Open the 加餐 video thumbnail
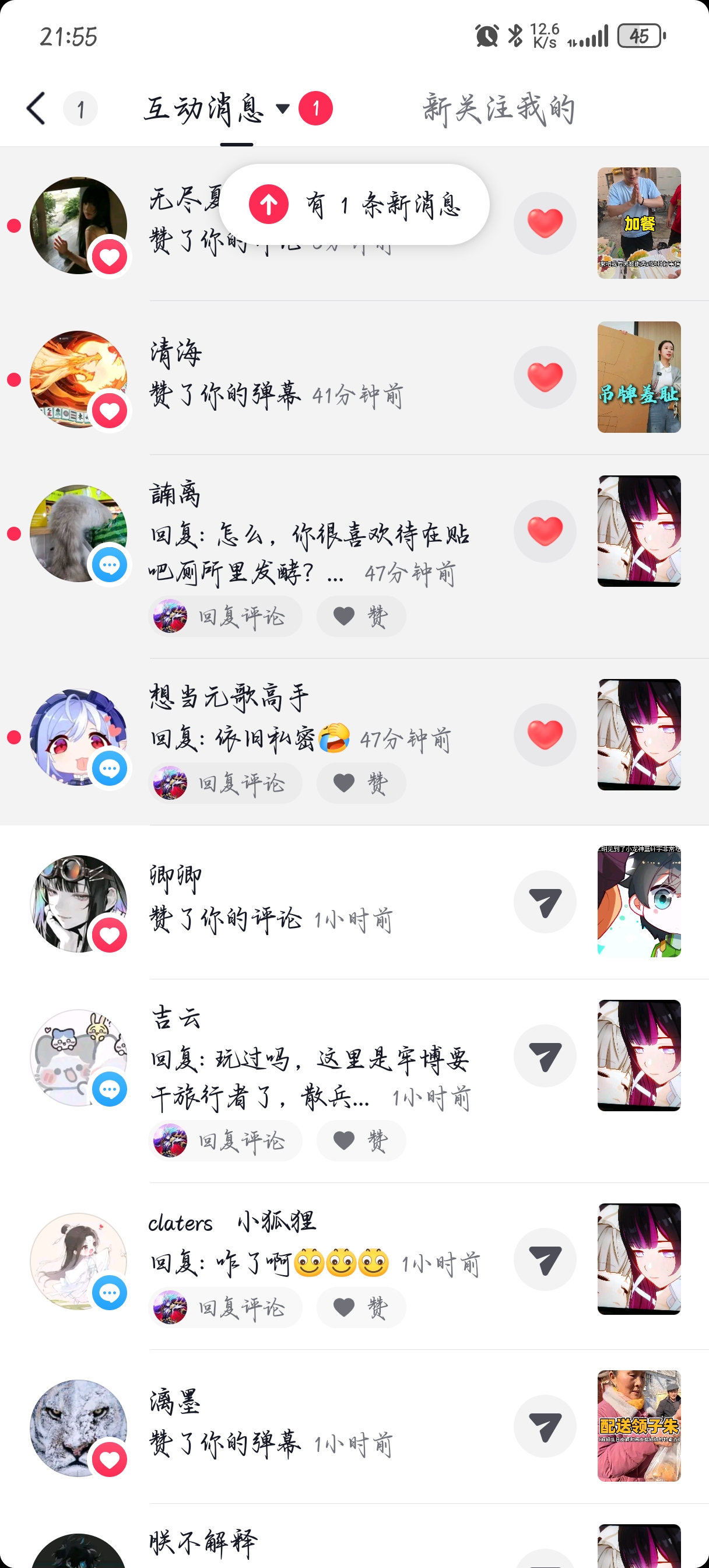The height and width of the screenshot is (1568, 709). (x=638, y=223)
